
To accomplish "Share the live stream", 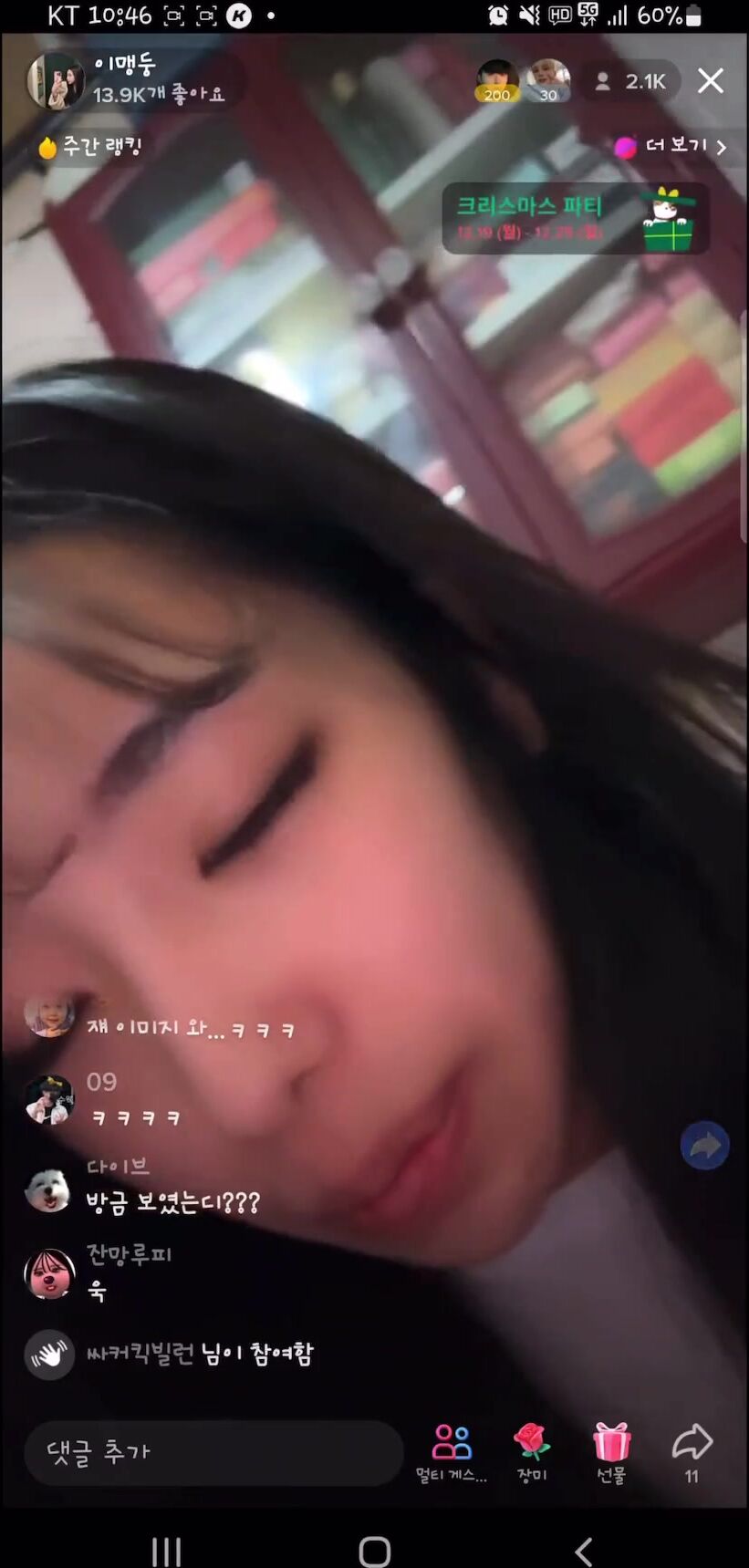I will point(692,1453).
